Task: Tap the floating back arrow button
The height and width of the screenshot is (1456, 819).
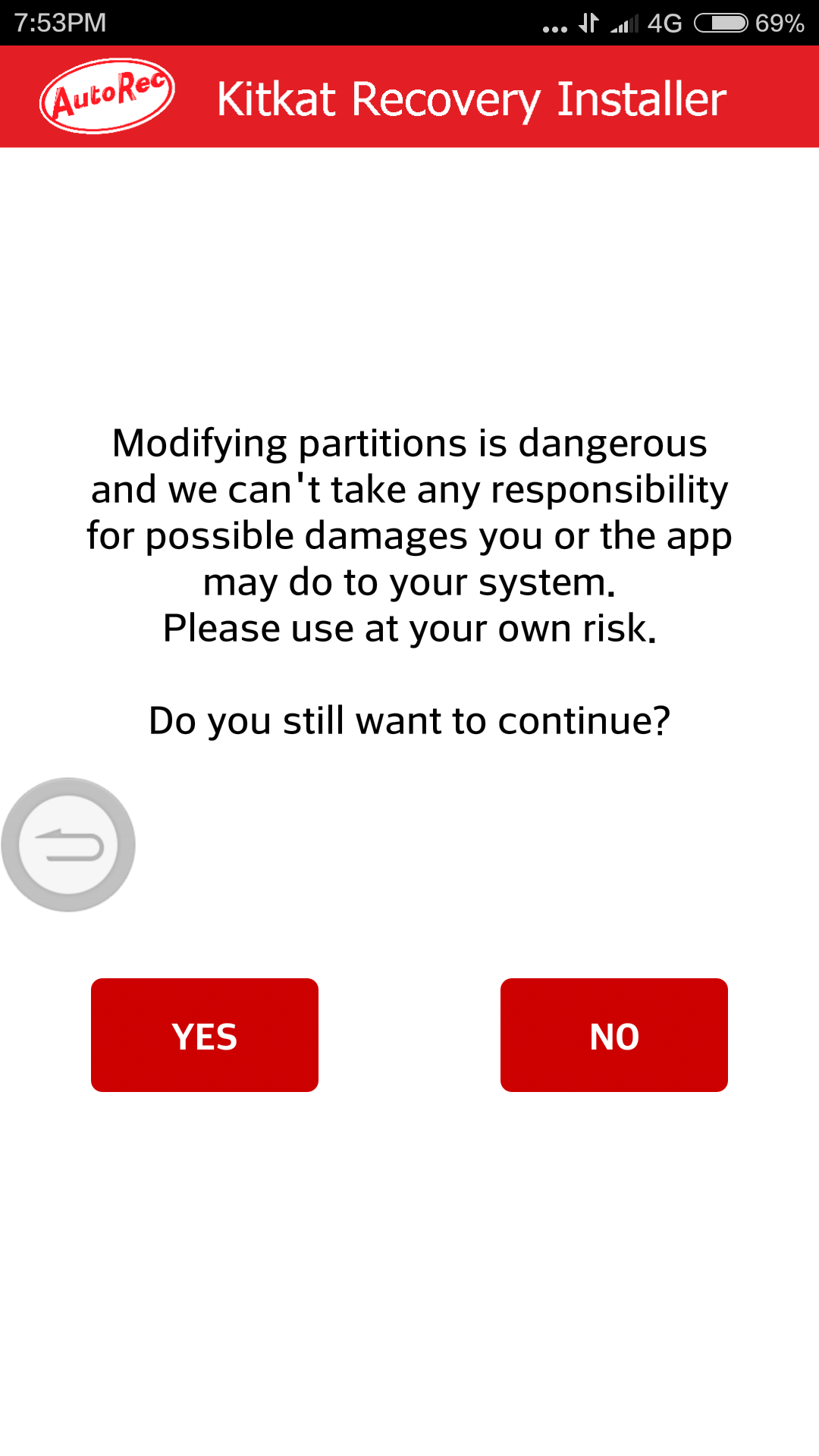Action: [x=68, y=845]
